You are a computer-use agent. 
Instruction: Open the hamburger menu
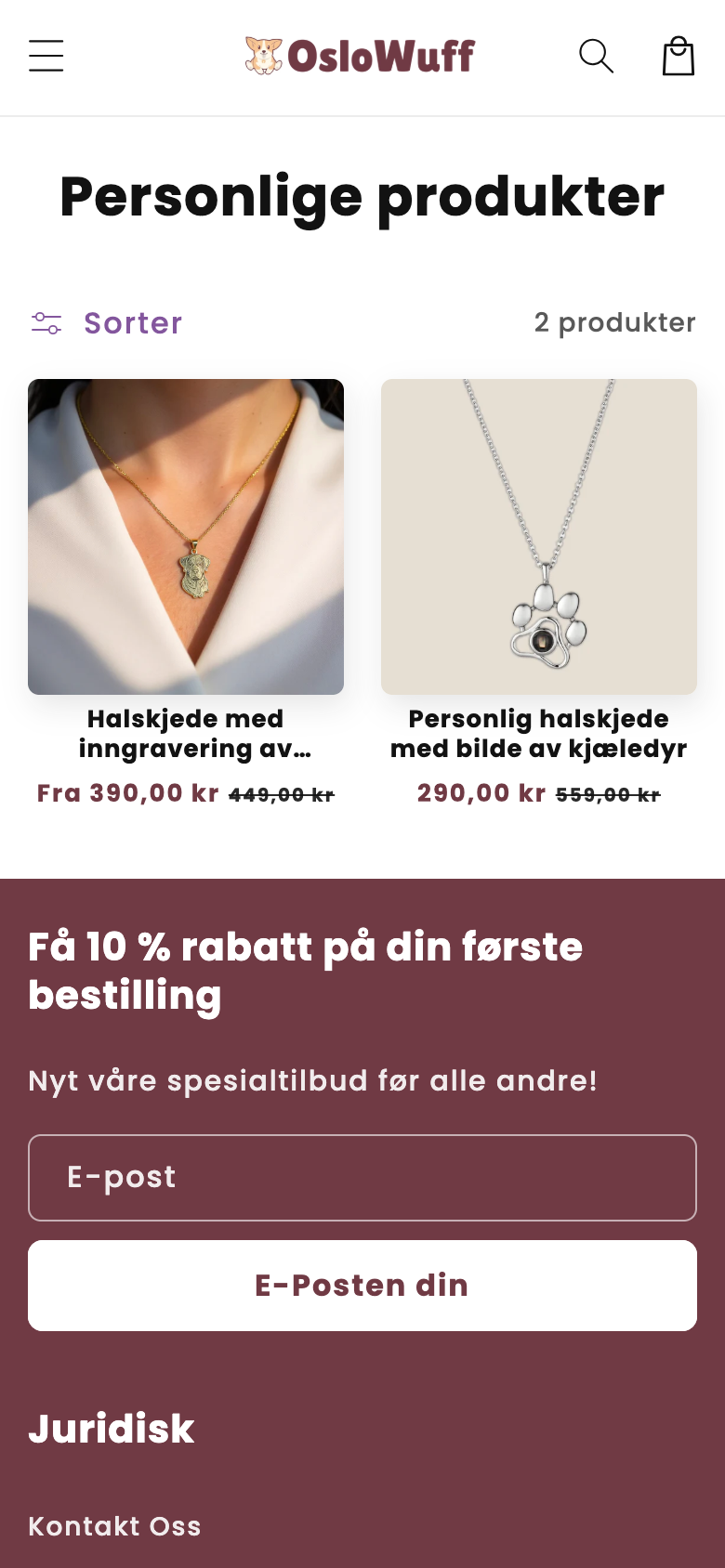pyautogui.click(x=46, y=56)
